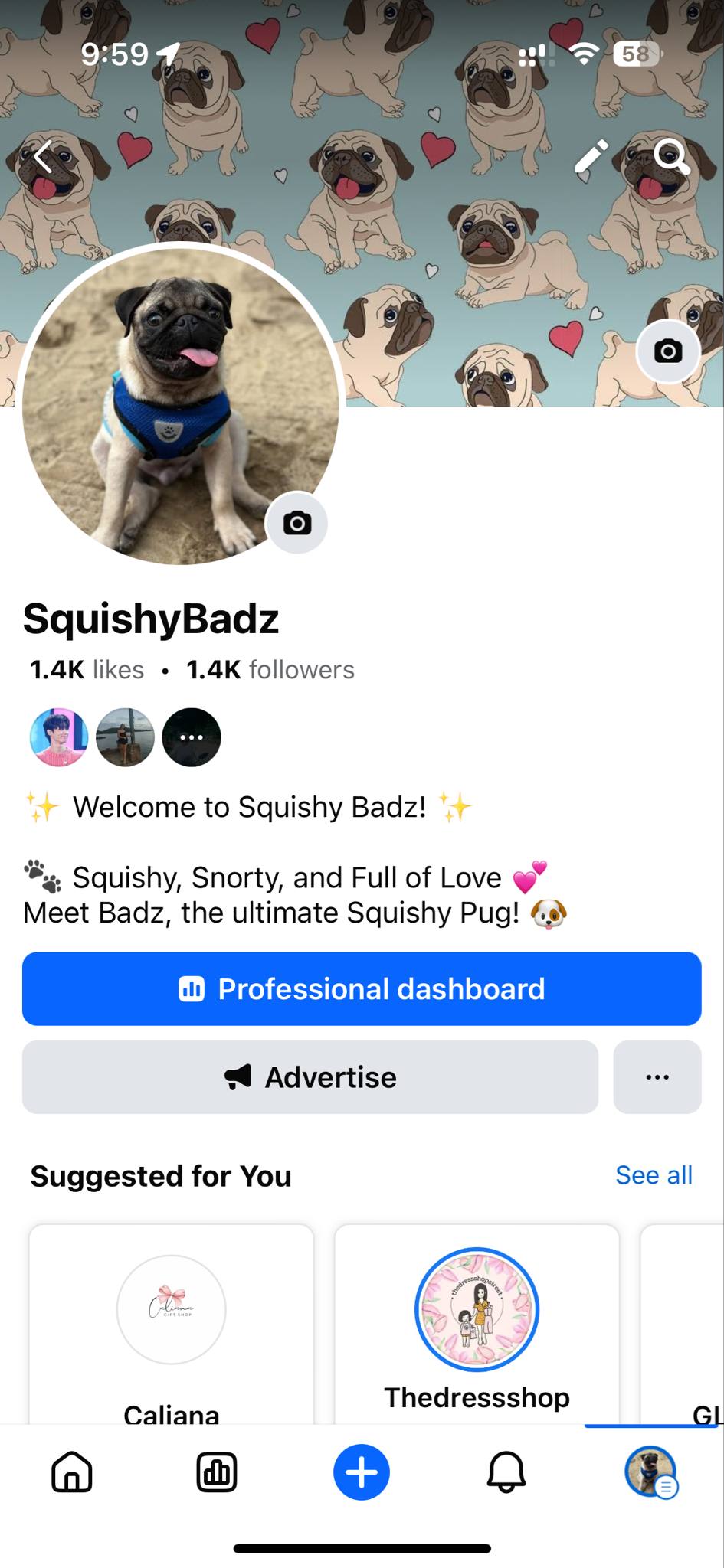Open the notifications bell

coord(506,1472)
